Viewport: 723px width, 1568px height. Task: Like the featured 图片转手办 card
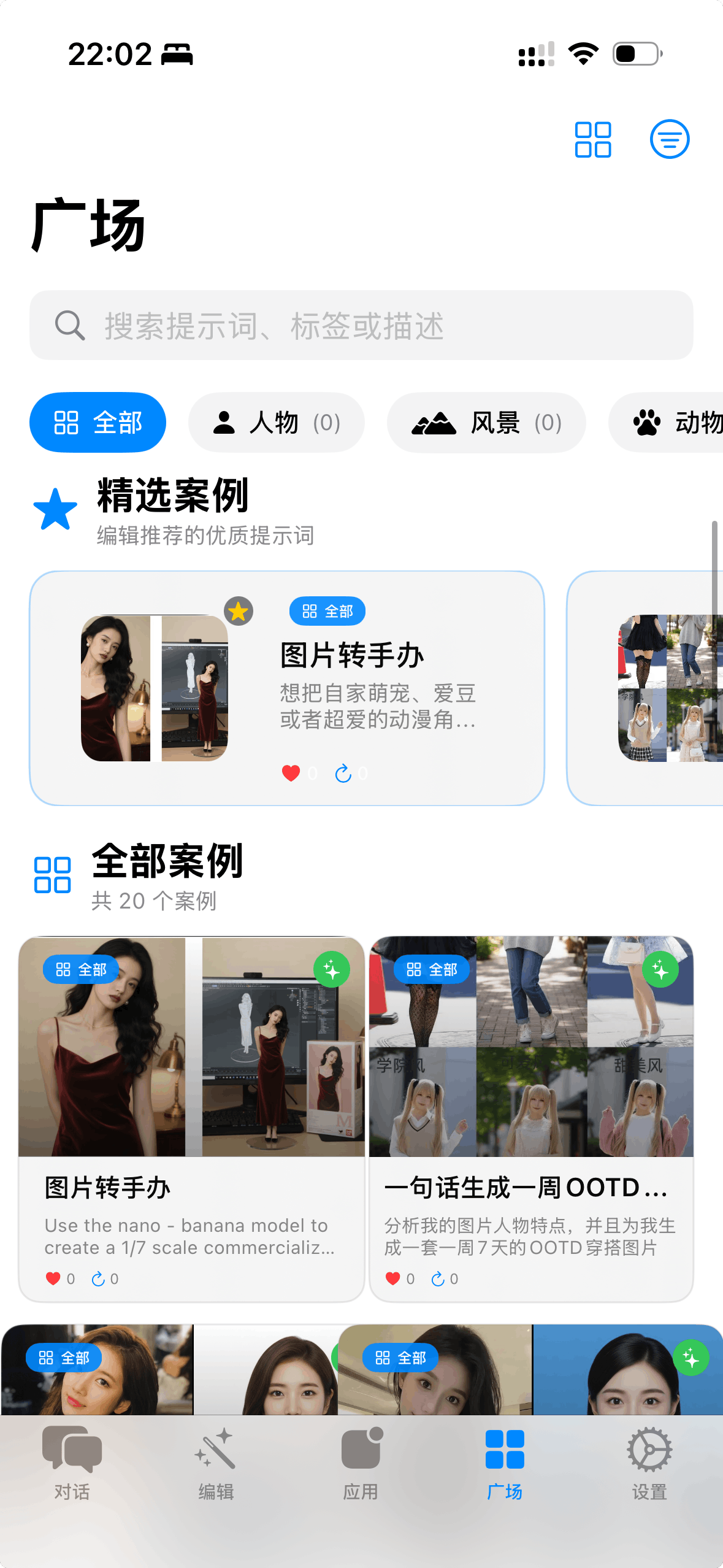click(x=291, y=774)
